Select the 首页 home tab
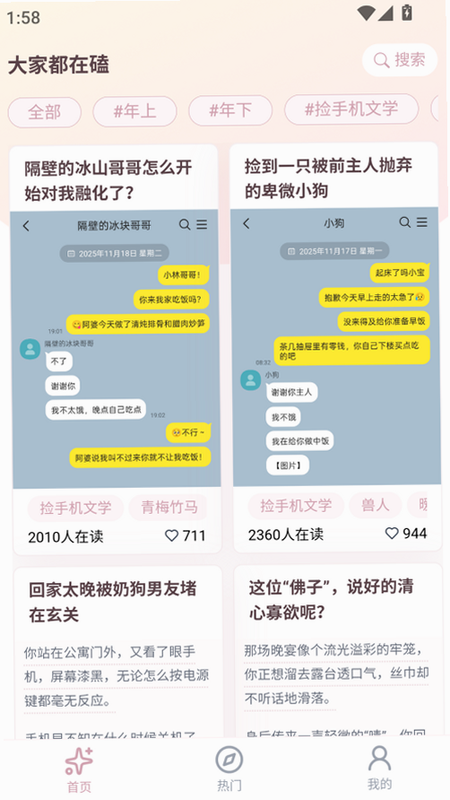This screenshot has width=450, height=800. [x=79, y=770]
